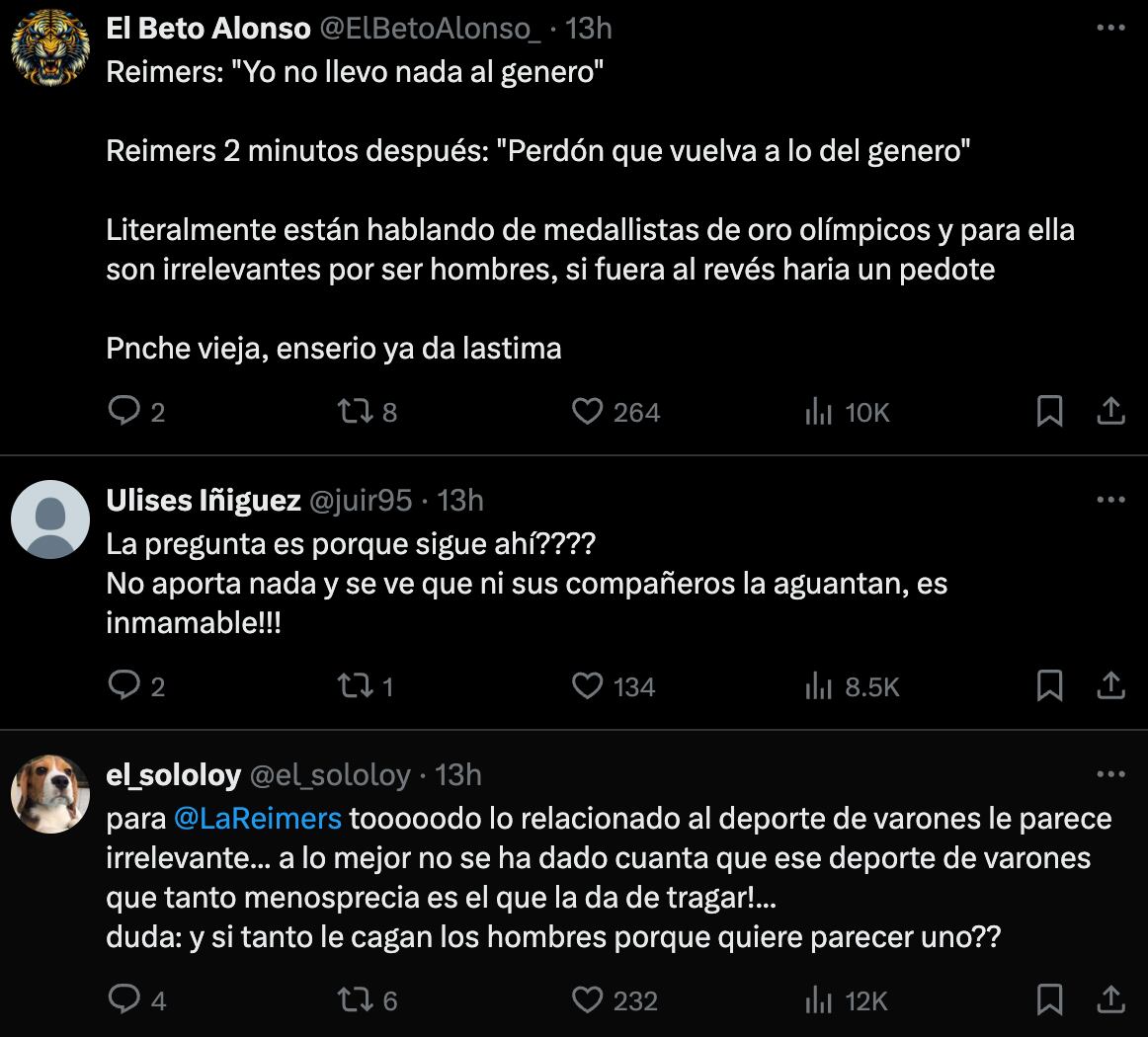Like el_sololoy's post
The height and width of the screenshot is (1037, 1148).
[x=588, y=999]
